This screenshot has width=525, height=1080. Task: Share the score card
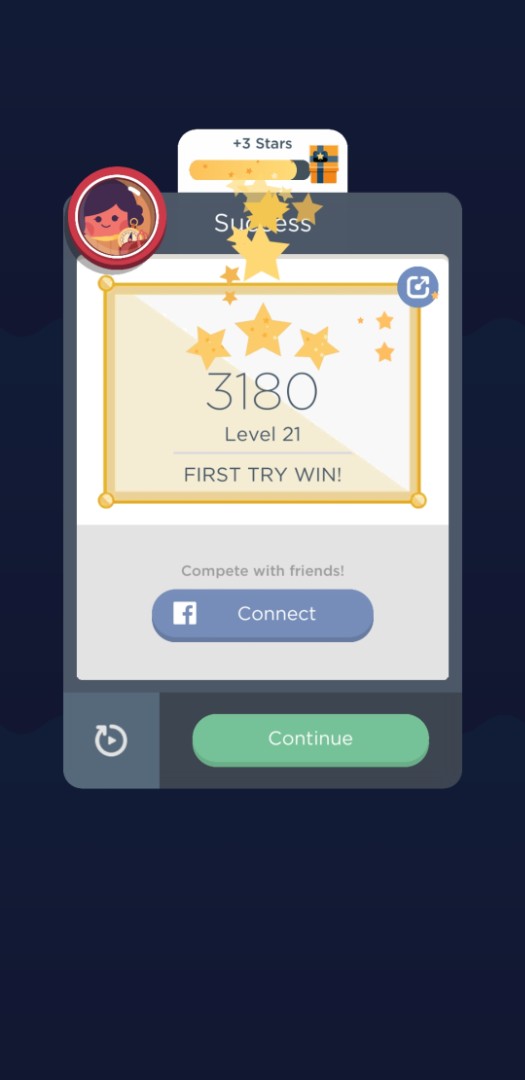418,287
